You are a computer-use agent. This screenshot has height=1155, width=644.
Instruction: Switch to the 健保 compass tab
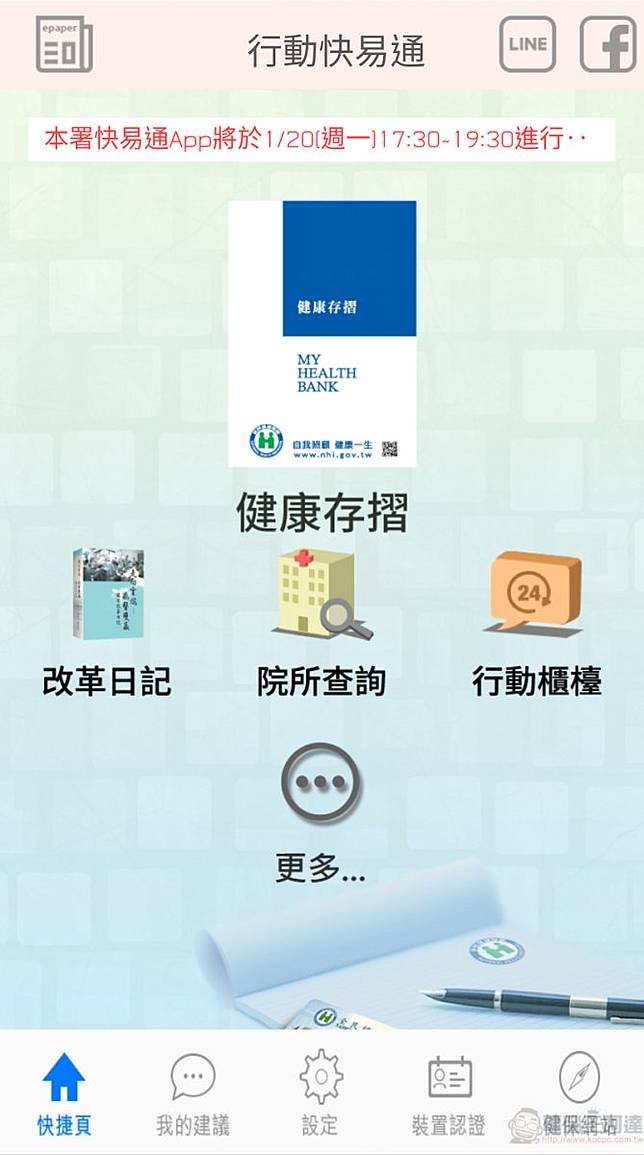point(579,1094)
